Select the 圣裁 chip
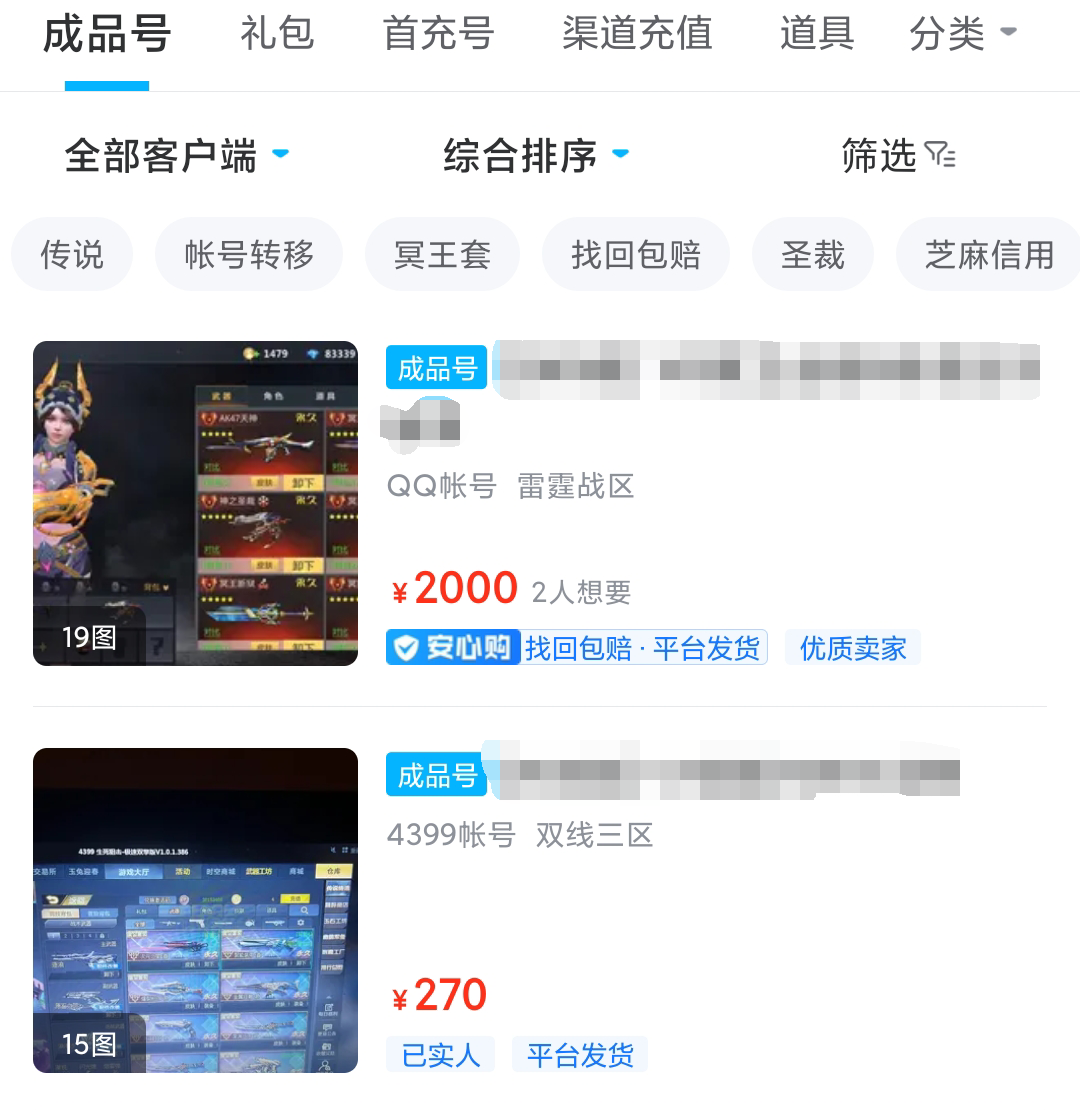 813,255
